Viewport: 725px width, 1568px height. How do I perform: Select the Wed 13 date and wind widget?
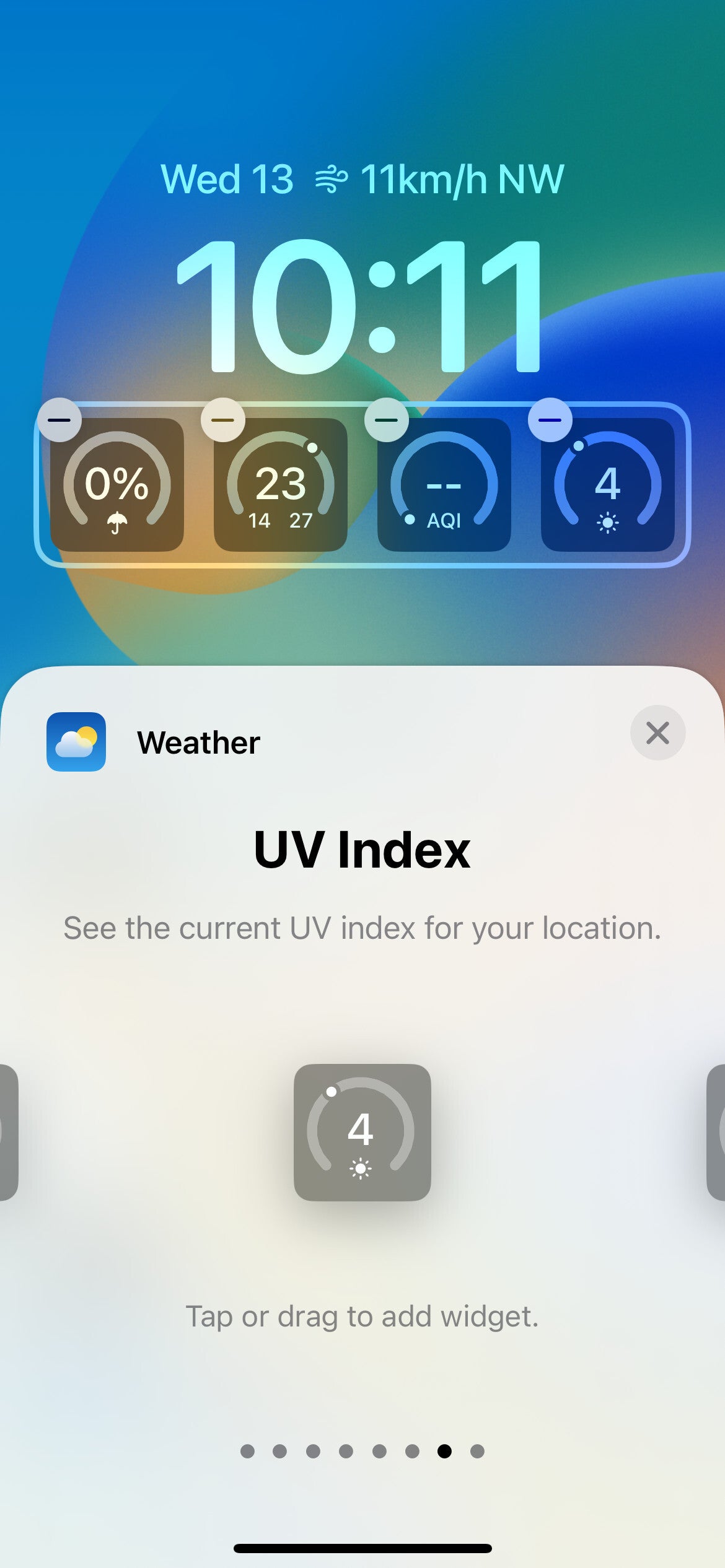pyautogui.click(x=362, y=180)
